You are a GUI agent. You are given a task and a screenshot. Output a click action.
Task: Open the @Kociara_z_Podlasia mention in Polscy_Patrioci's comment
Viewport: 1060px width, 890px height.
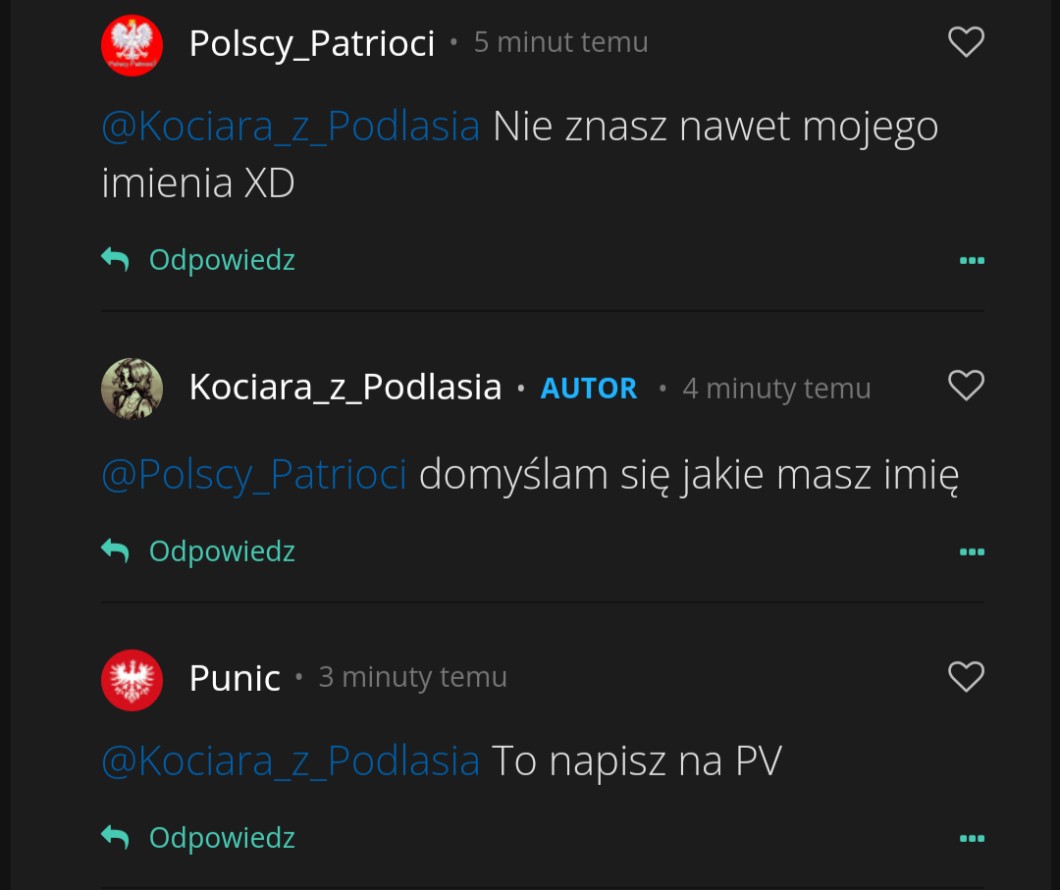tap(291, 127)
